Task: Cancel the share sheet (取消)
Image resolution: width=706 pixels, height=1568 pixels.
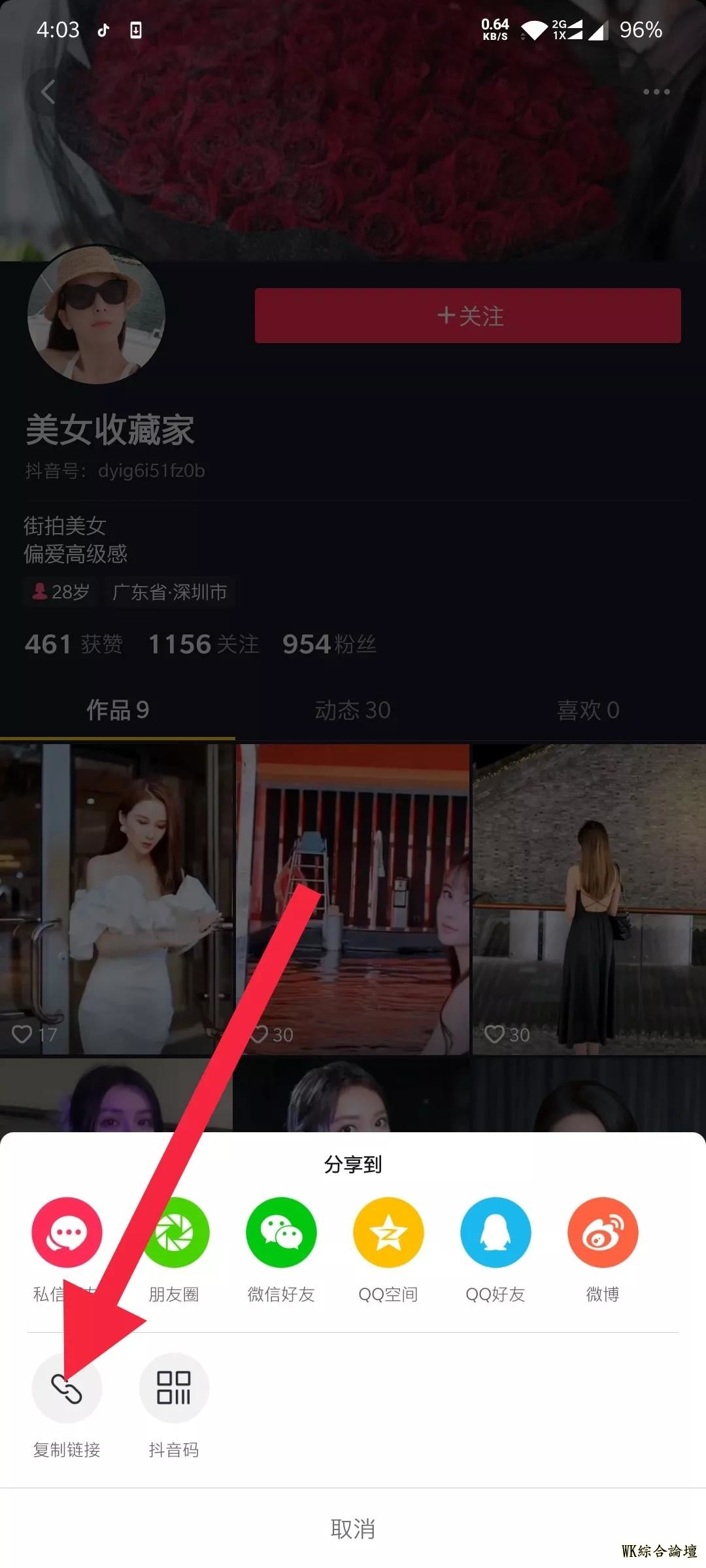Action: click(x=353, y=1529)
